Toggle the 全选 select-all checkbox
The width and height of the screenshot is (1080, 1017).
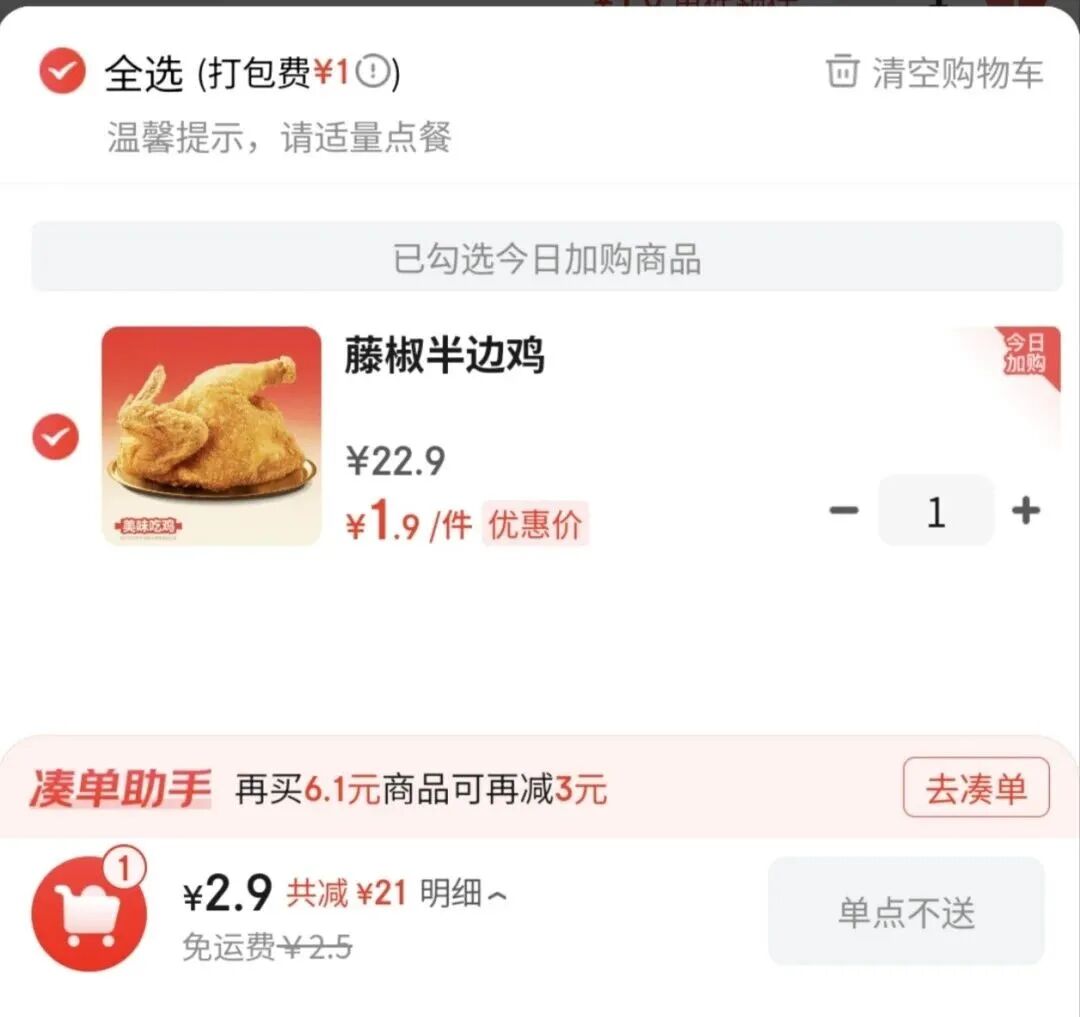[62, 72]
